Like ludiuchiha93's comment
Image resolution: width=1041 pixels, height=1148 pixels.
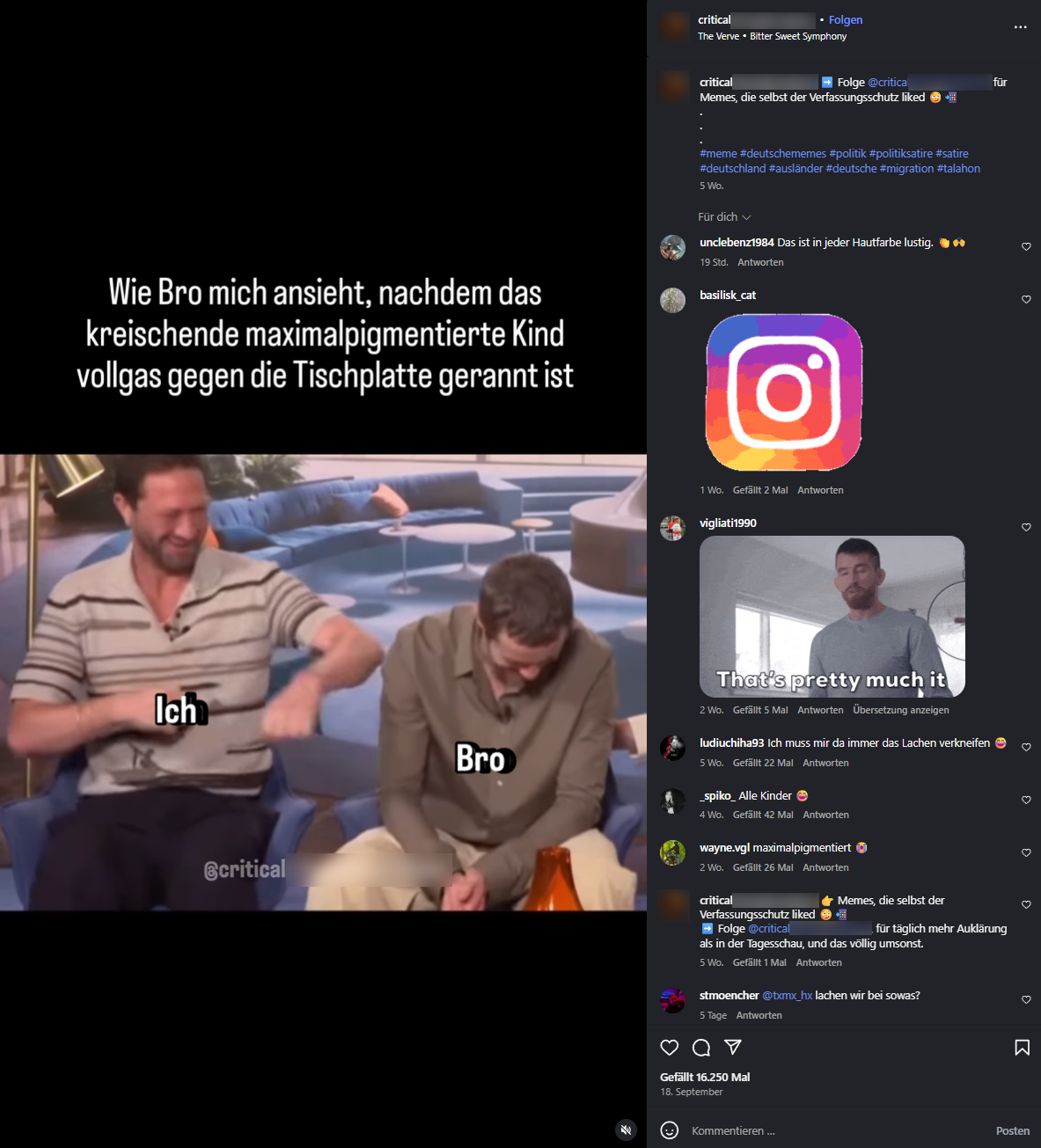tap(1026, 747)
